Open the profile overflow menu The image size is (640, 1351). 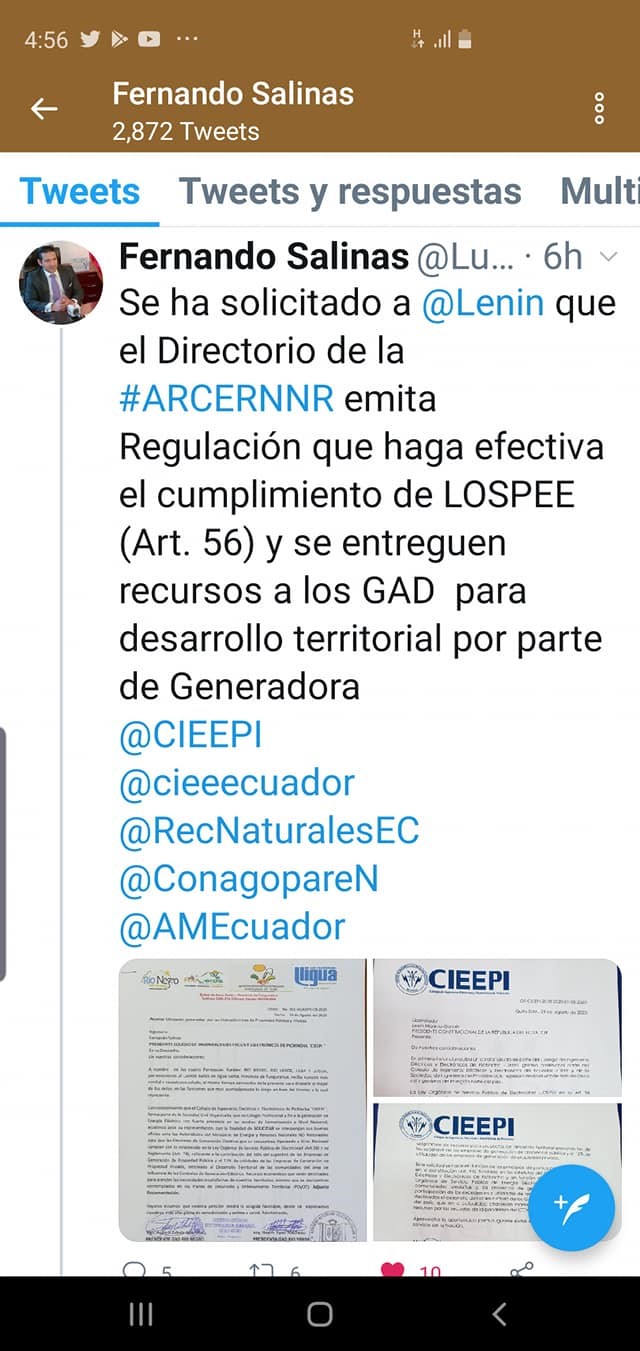pyautogui.click(x=599, y=108)
